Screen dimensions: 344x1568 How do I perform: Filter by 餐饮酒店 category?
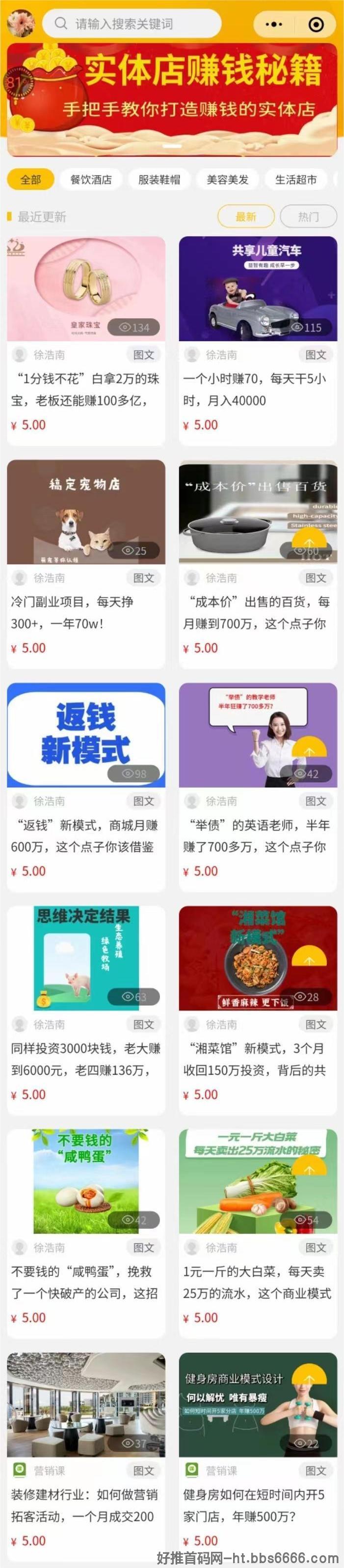(91, 179)
